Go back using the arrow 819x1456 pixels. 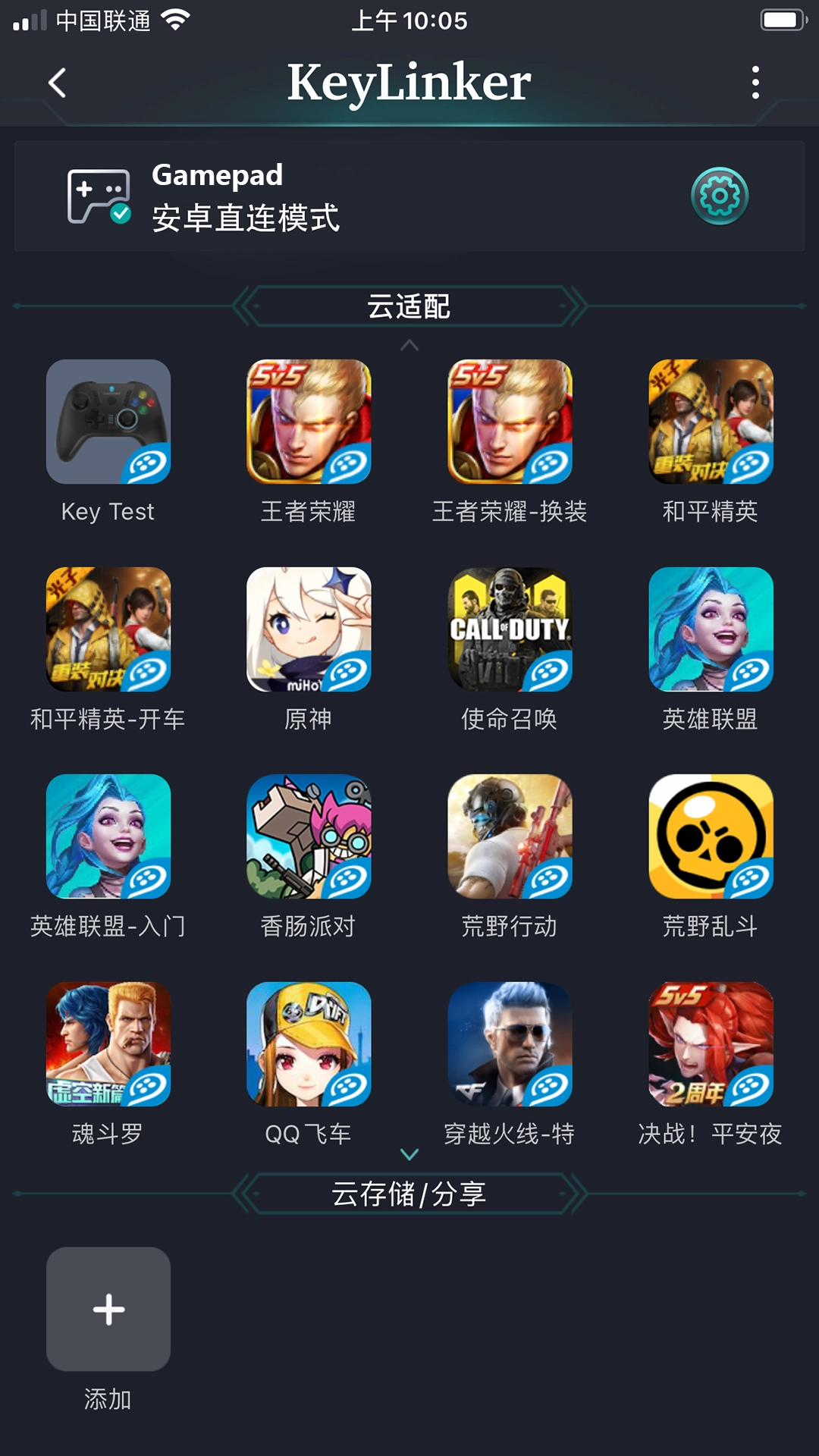point(58,83)
